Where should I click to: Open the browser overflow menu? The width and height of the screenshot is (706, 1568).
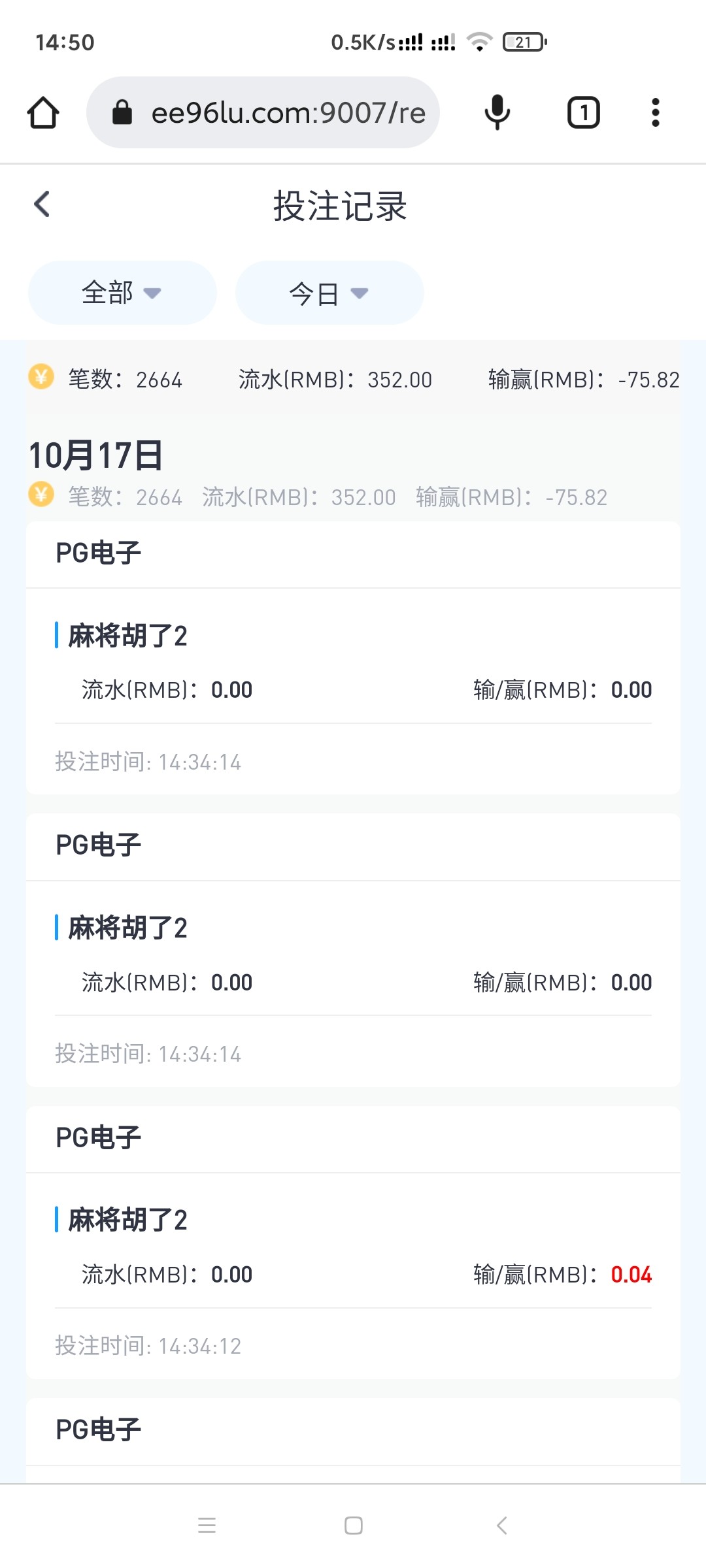(655, 112)
